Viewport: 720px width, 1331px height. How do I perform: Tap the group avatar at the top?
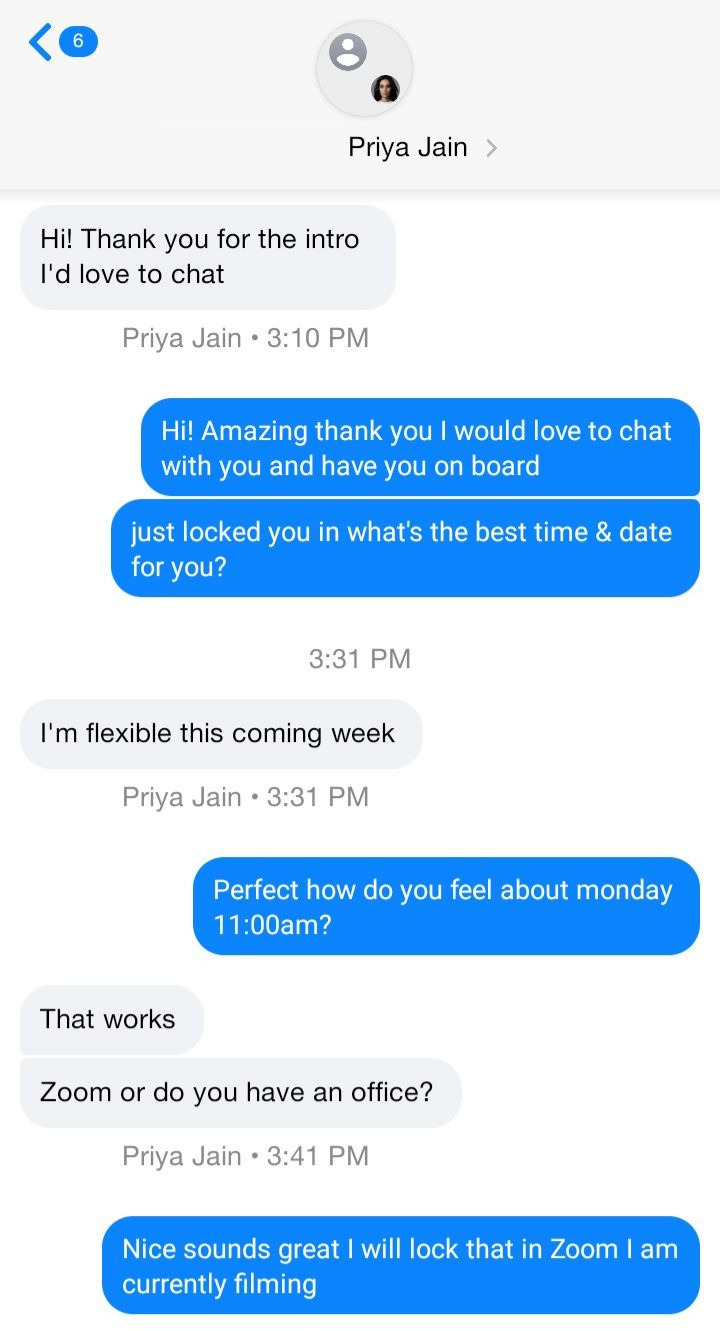click(364, 68)
